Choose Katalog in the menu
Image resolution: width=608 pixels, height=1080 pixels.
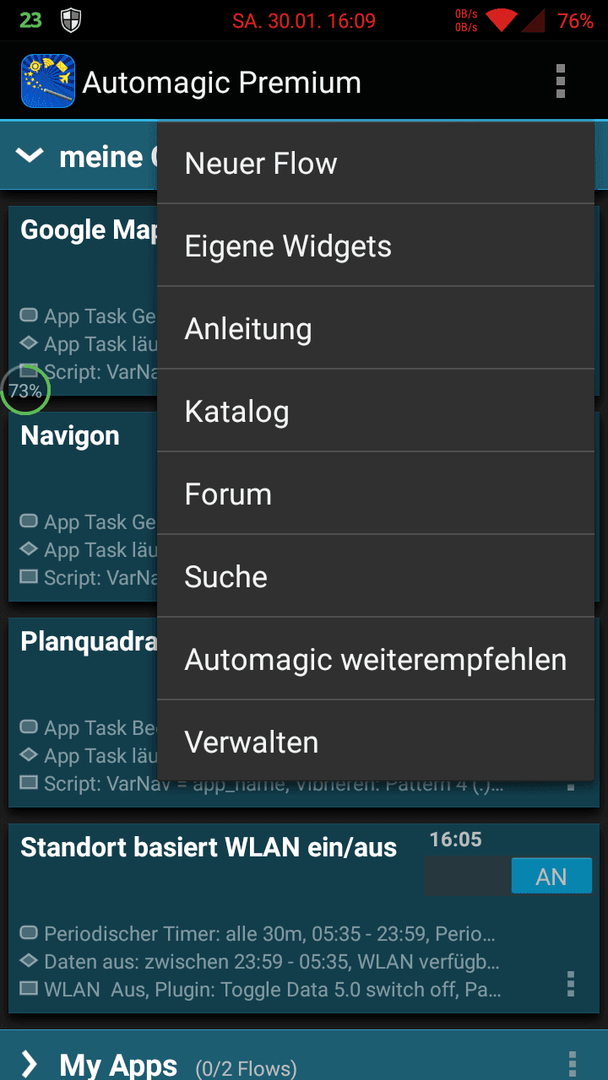(375, 411)
